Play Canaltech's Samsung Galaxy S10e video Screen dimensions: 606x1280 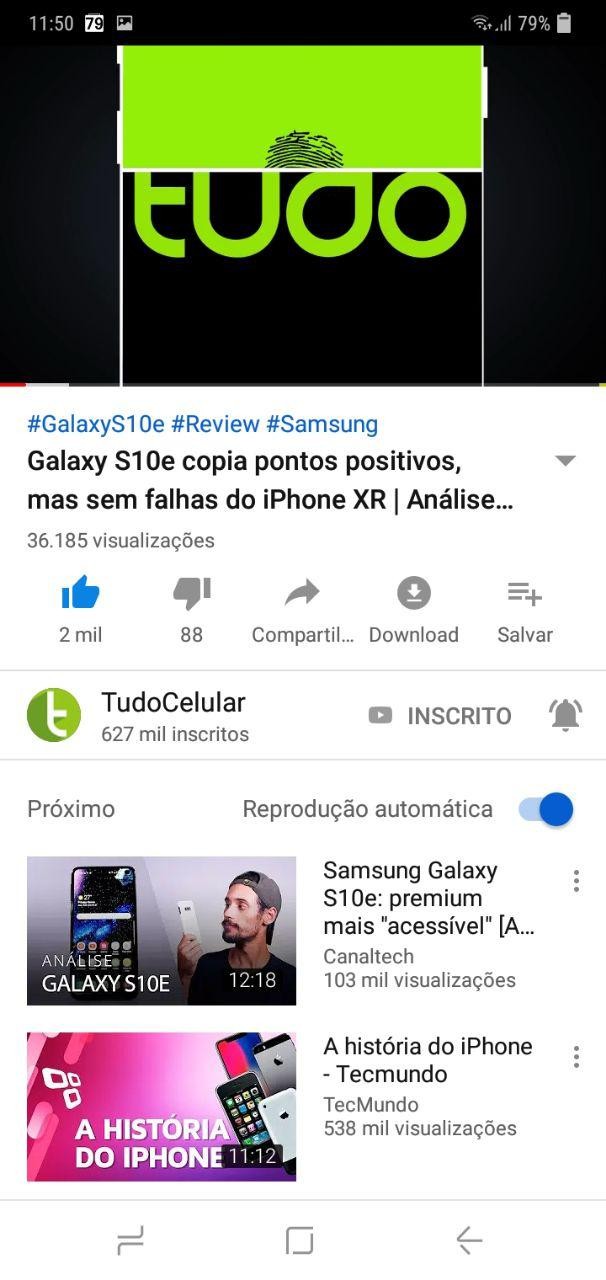pyautogui.click(x=161, y=931)
